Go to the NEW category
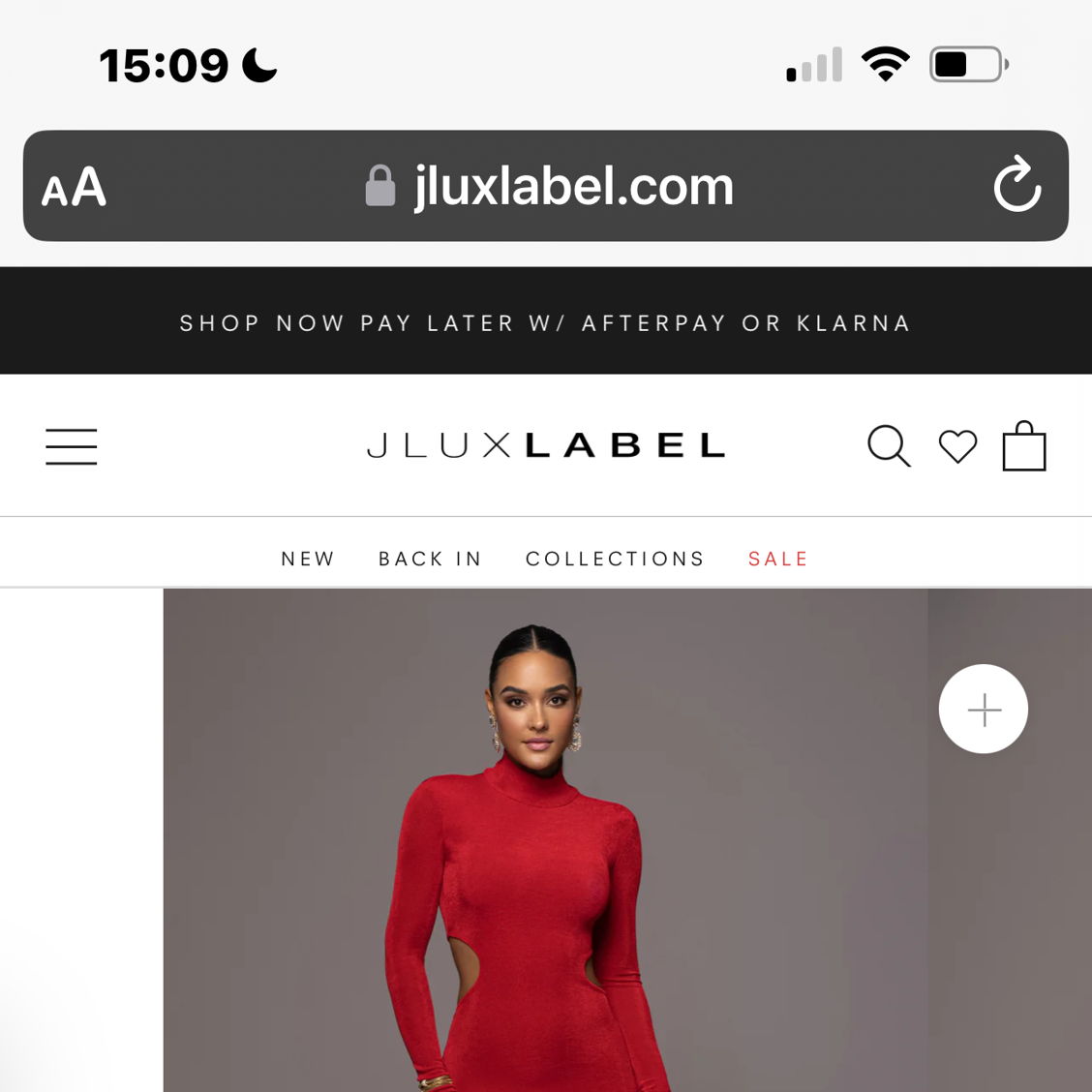 308,559
